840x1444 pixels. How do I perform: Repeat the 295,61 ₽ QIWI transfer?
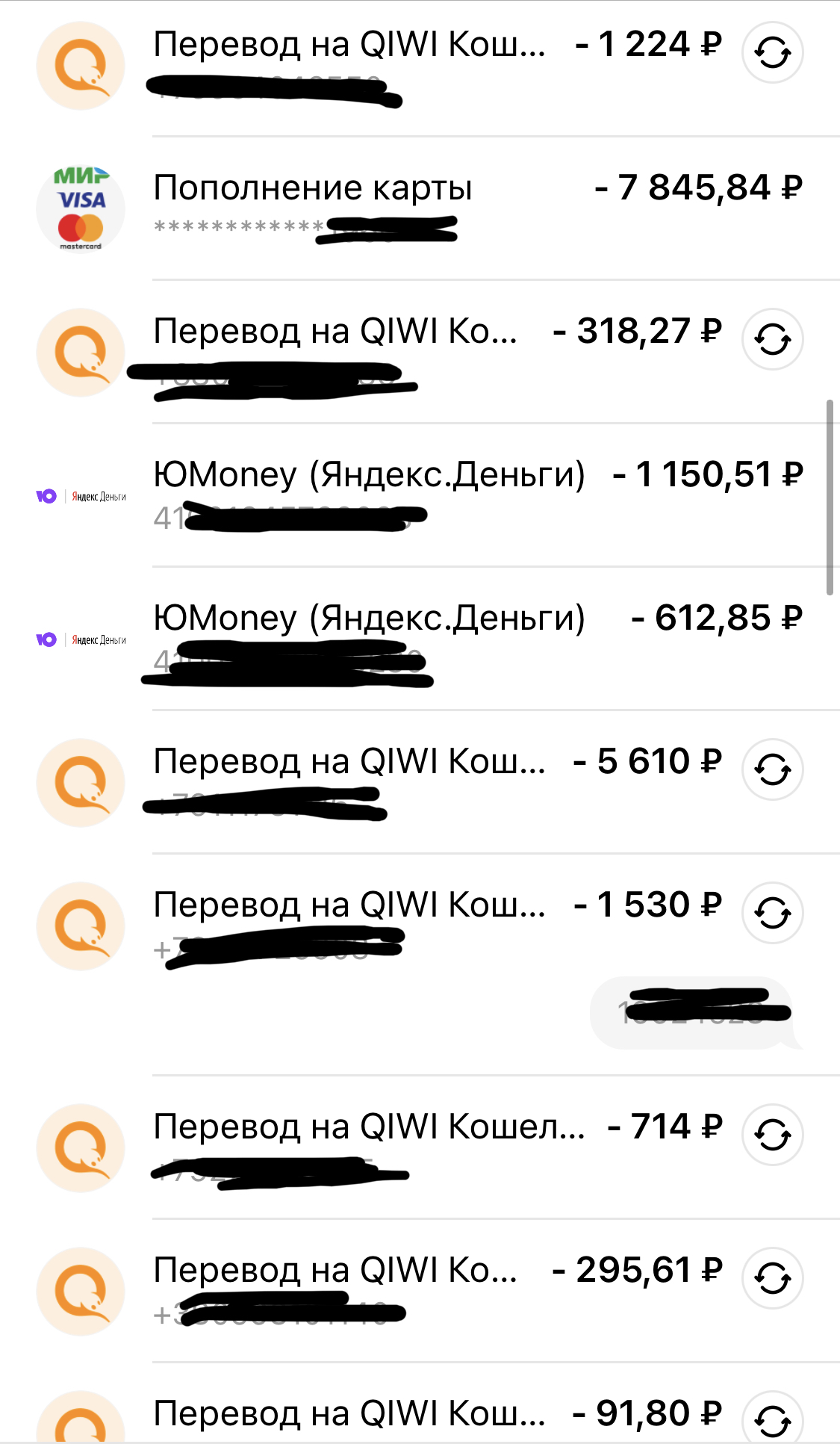pos(772,1278)
